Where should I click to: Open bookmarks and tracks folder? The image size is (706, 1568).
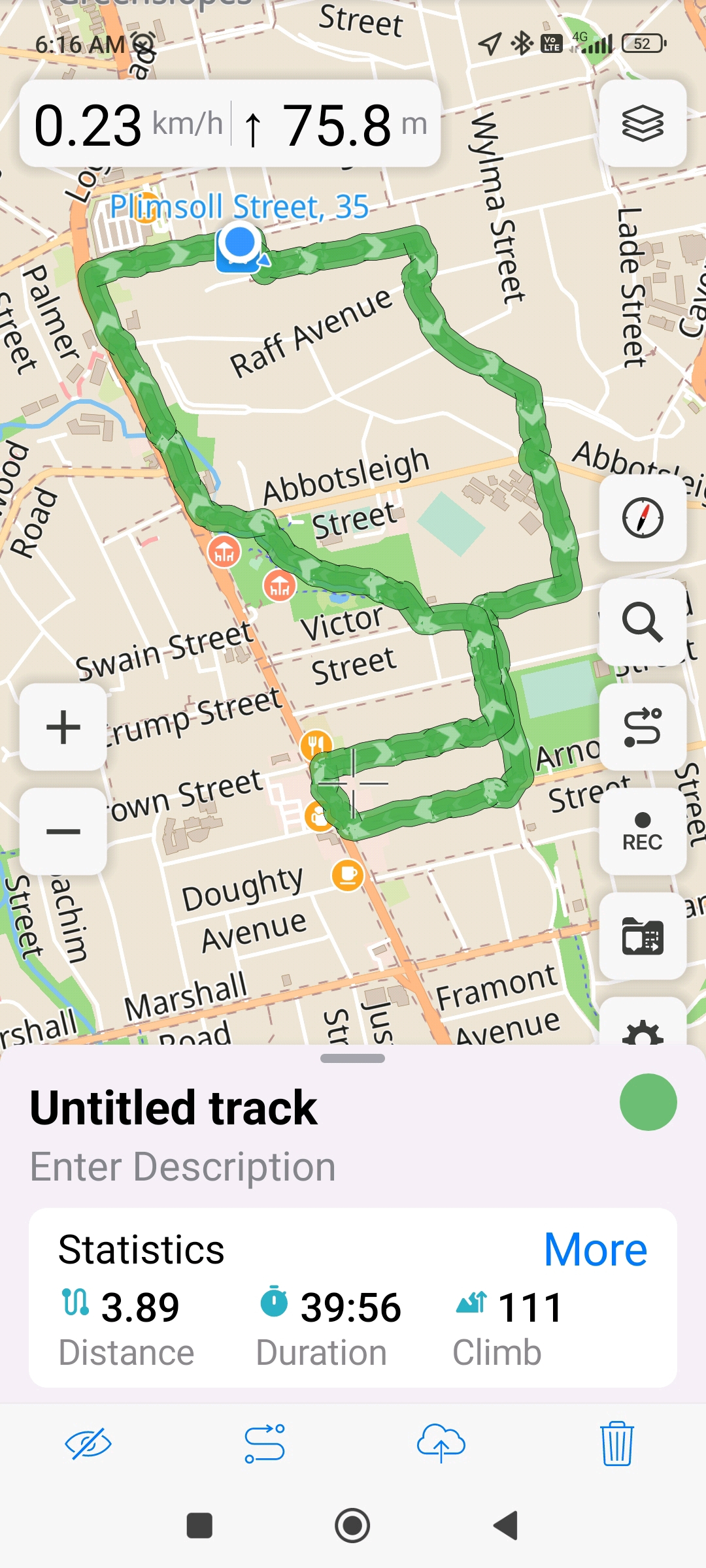(x=642, y=936)
